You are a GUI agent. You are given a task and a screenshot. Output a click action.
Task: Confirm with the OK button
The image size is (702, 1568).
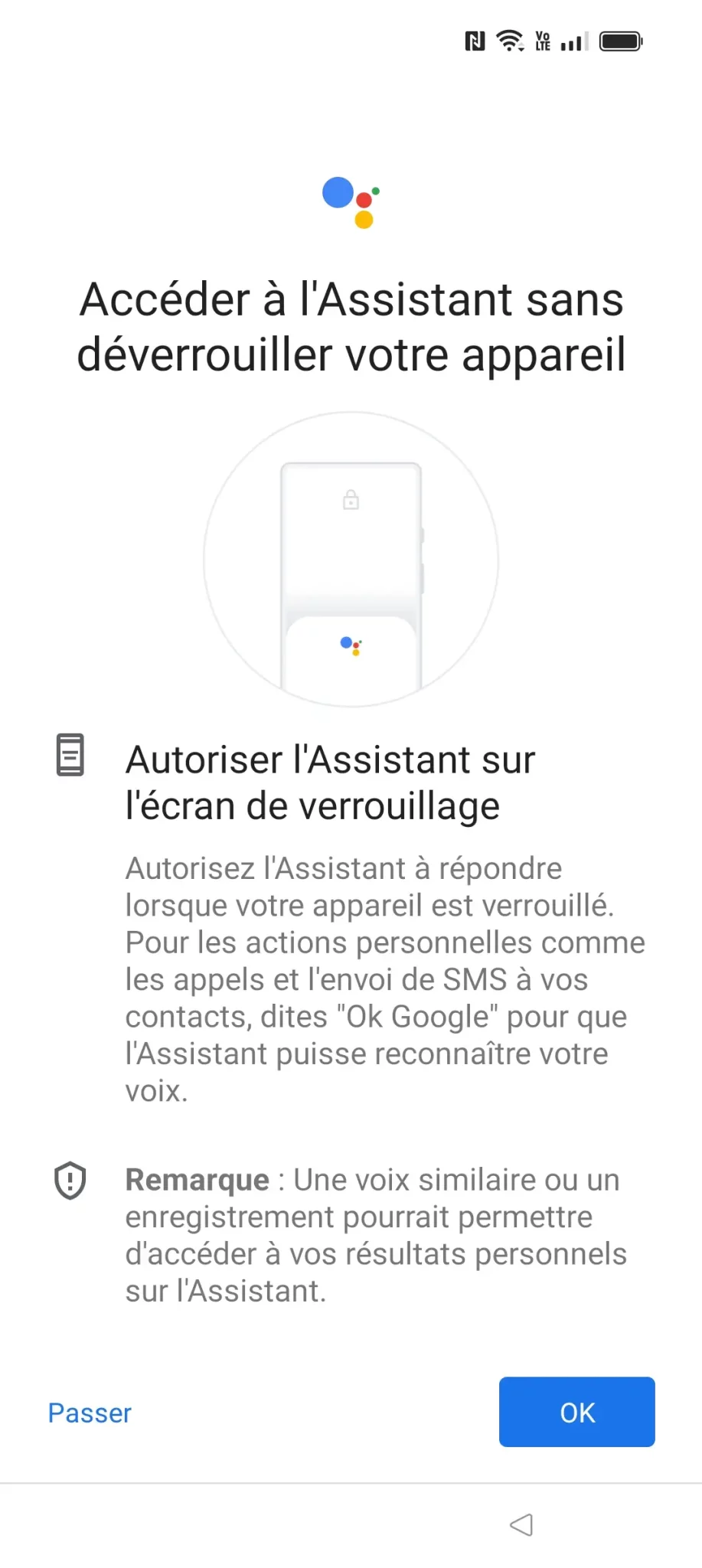click(x=576, y=1412)
